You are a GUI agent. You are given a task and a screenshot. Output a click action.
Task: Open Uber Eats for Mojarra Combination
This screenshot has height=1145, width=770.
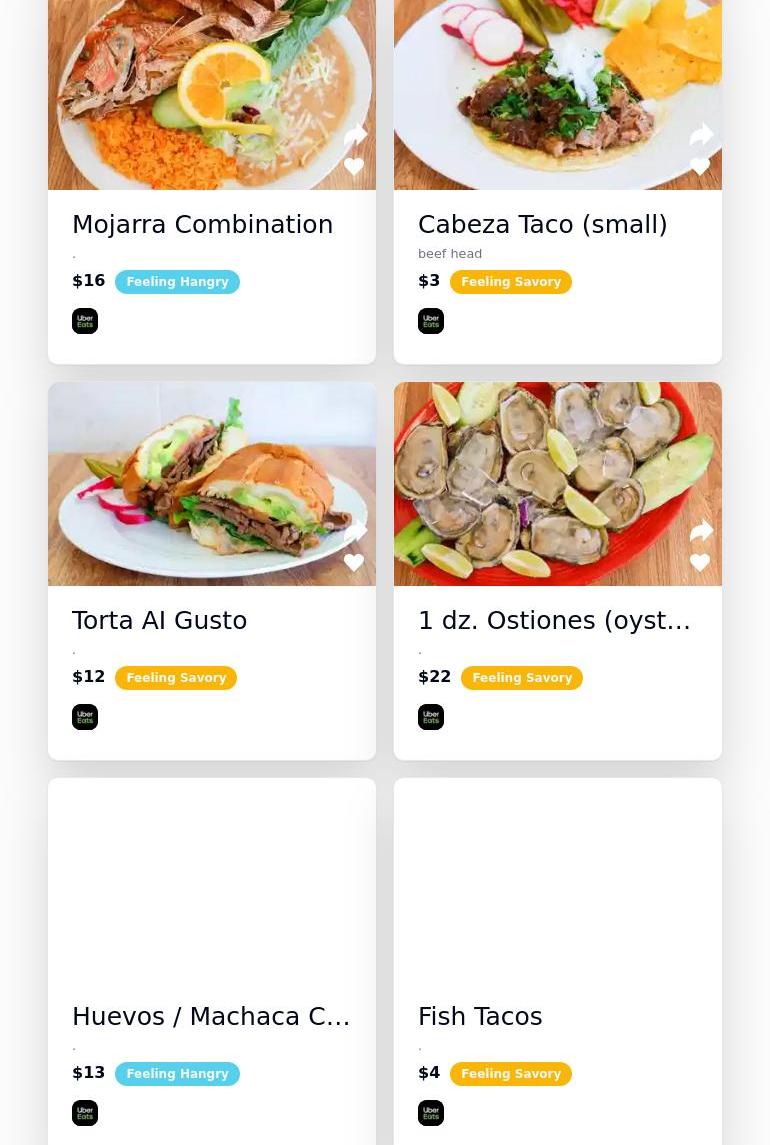click(x=85, y=321)
